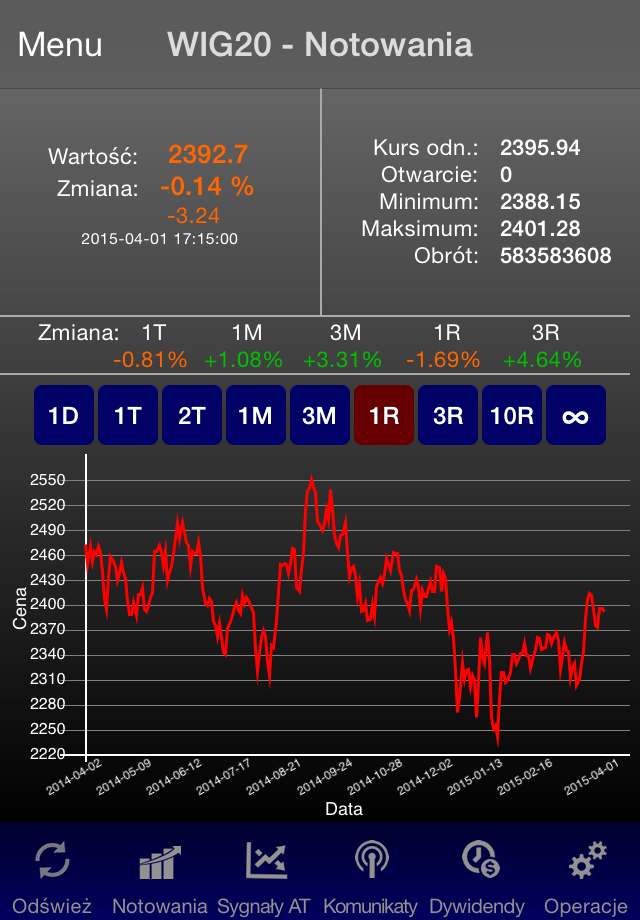This screenshot has width=640, height=920.
Task: Select the 1R chart range
Action: click(x=384, y=415)
